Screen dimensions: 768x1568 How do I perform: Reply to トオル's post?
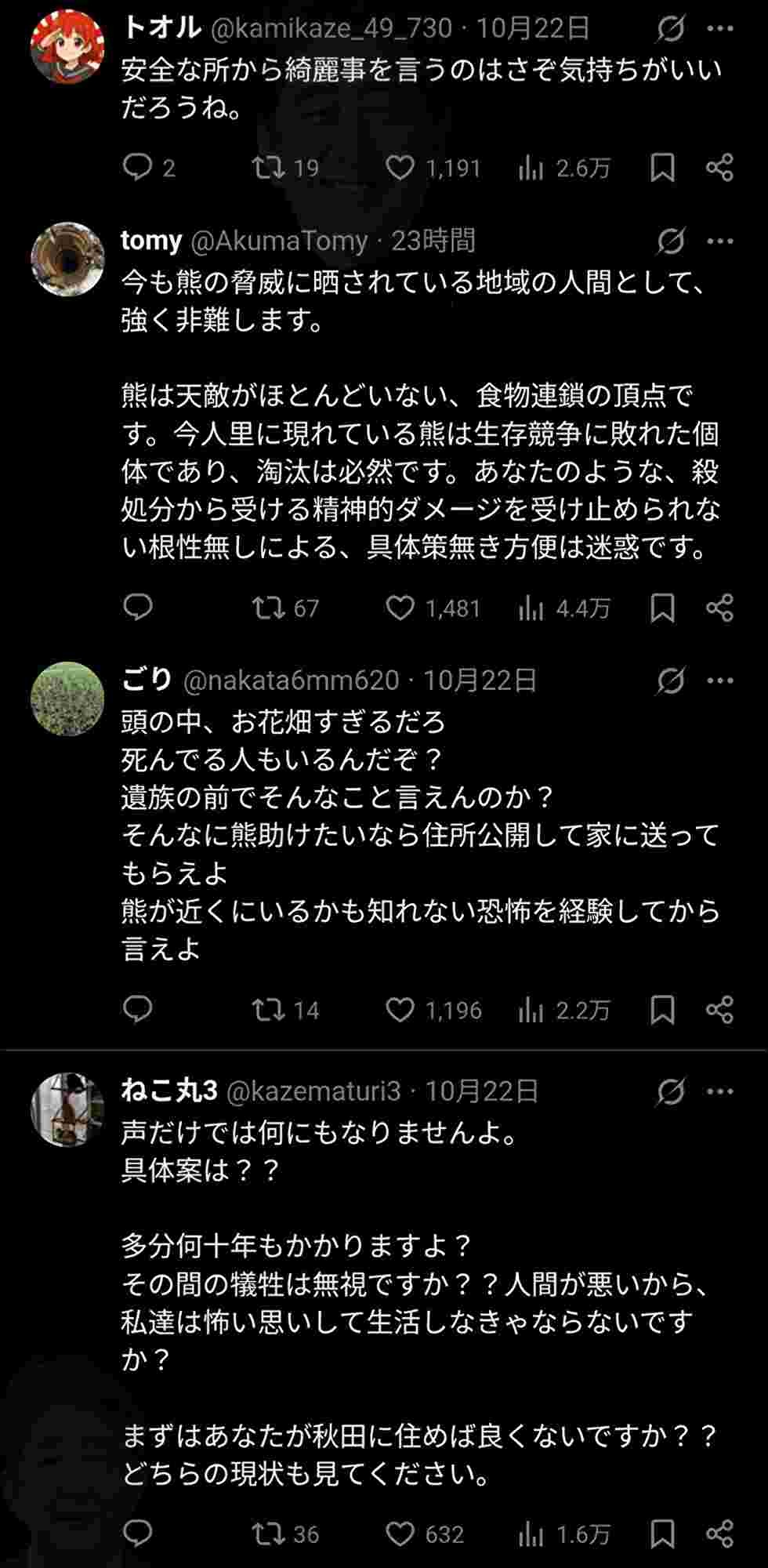click(x=138, y=167)
